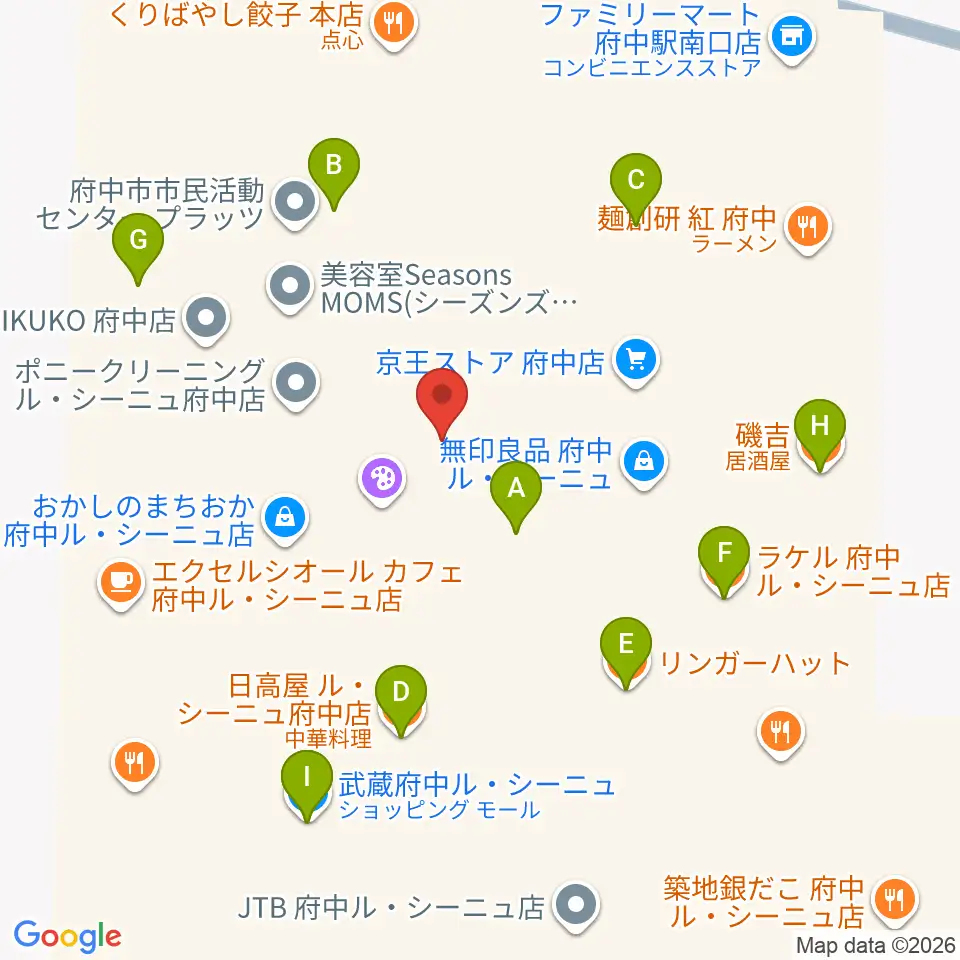Open the エクセルシオール カフェ coffee pin

click(x=121, y=583)
